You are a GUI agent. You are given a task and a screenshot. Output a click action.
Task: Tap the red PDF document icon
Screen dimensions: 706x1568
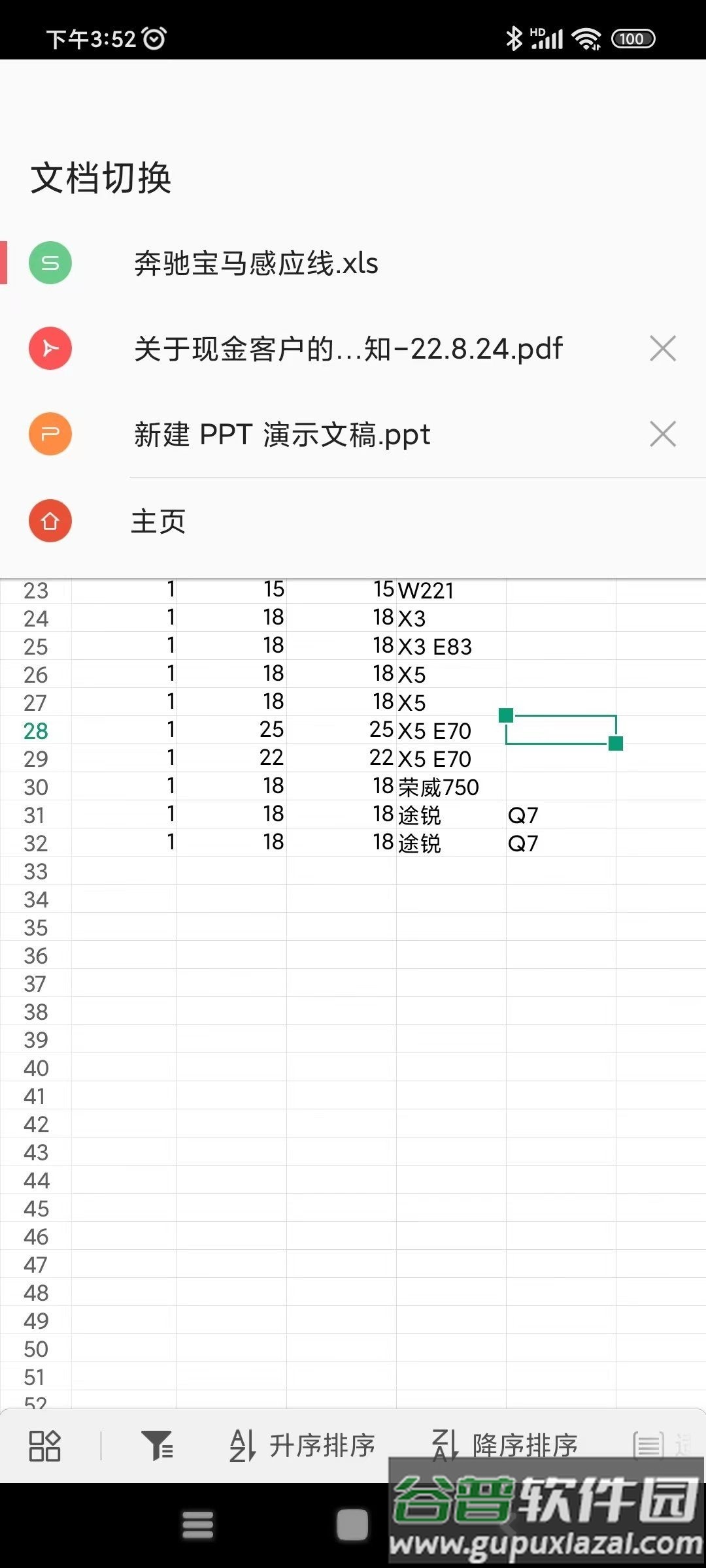(x=49, y=348)
